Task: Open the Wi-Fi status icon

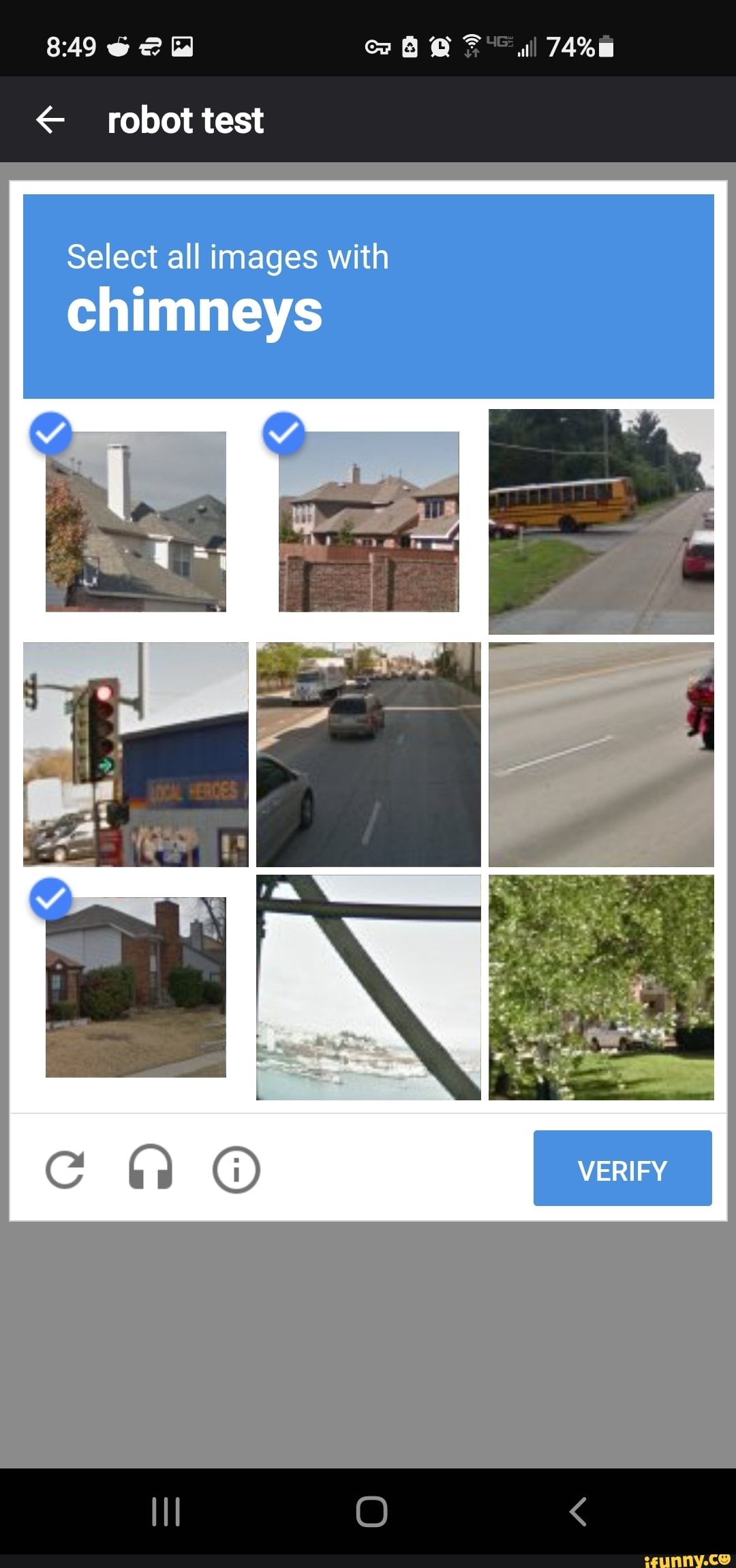Action: [x=471, y=46]
